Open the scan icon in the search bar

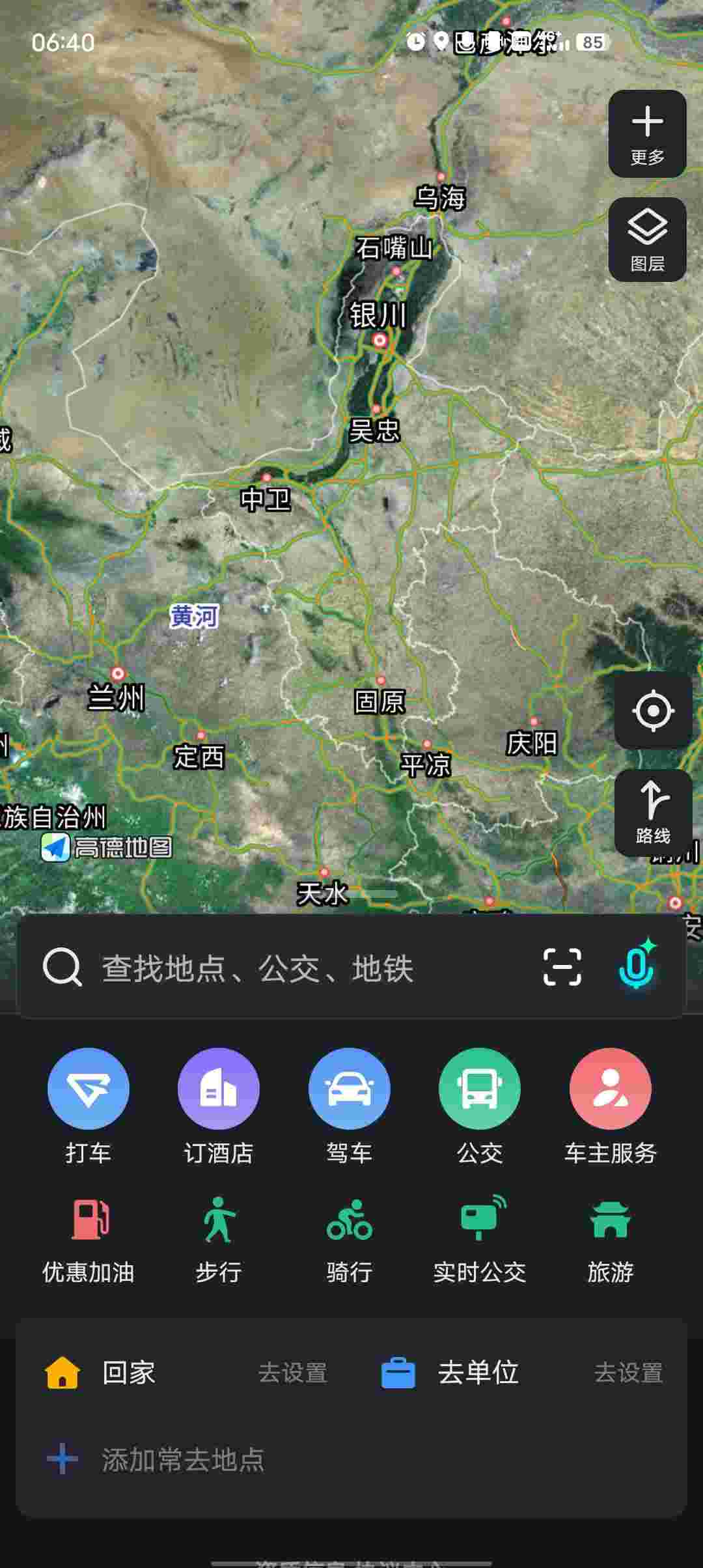click(x=562, y=967)
